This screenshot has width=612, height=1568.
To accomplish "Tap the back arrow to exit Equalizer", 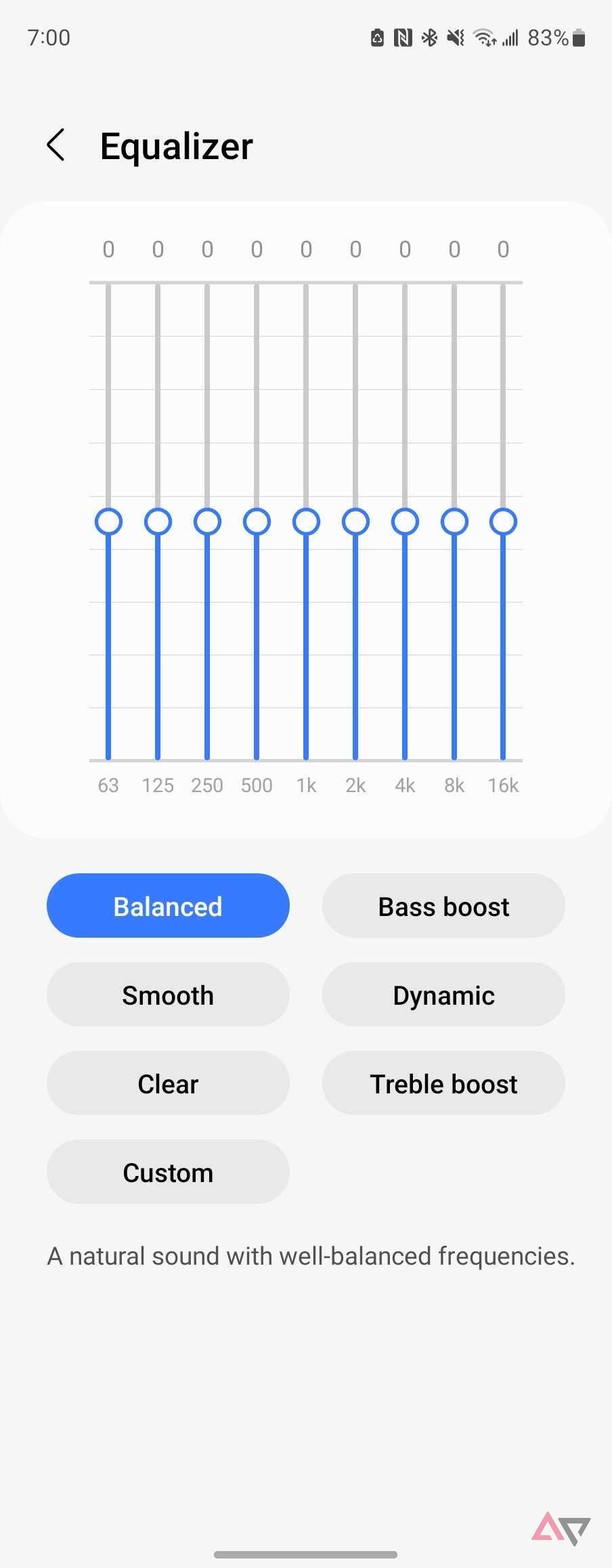I will [x=56, y=145].
